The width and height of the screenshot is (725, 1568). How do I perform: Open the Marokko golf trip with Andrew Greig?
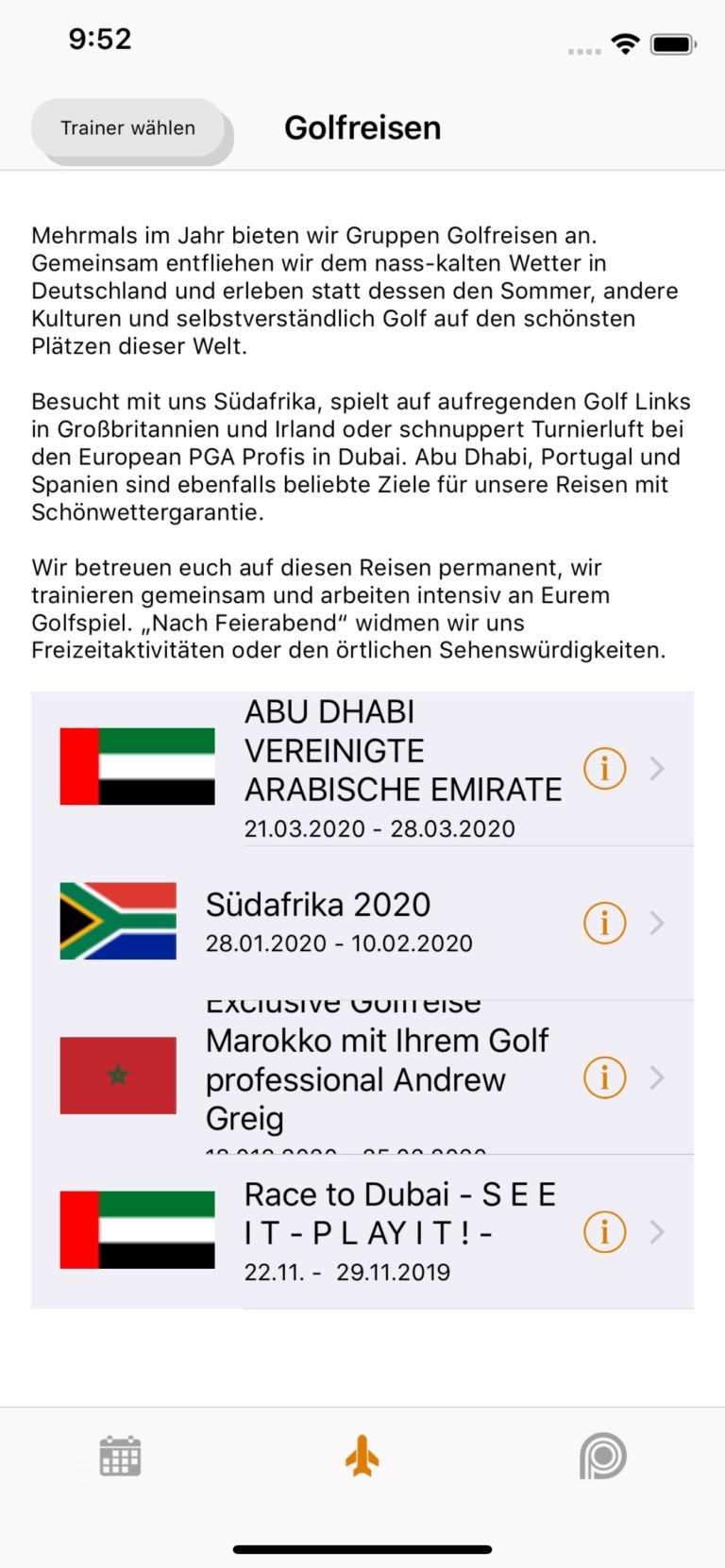coord(378,1077)
